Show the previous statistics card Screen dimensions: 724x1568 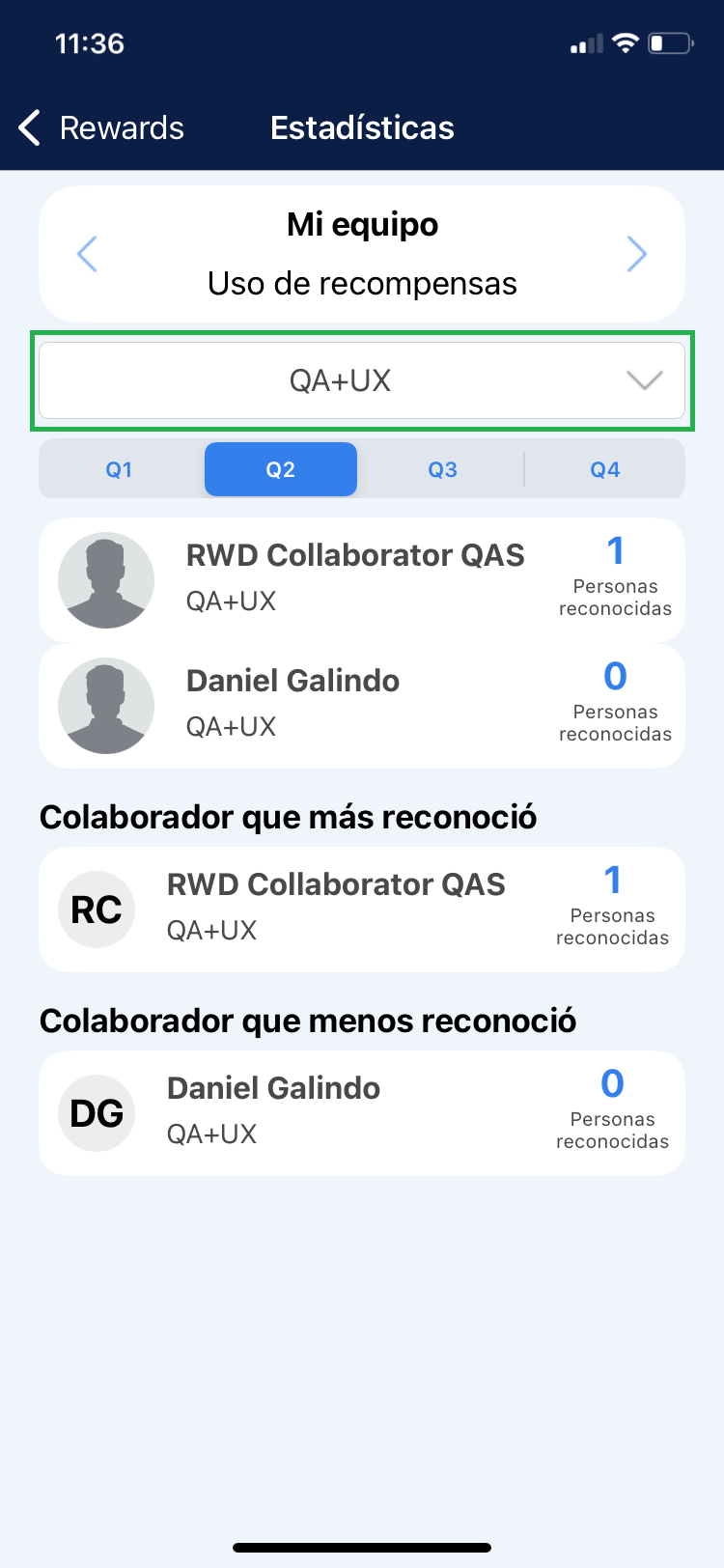(x=87, y=254)
